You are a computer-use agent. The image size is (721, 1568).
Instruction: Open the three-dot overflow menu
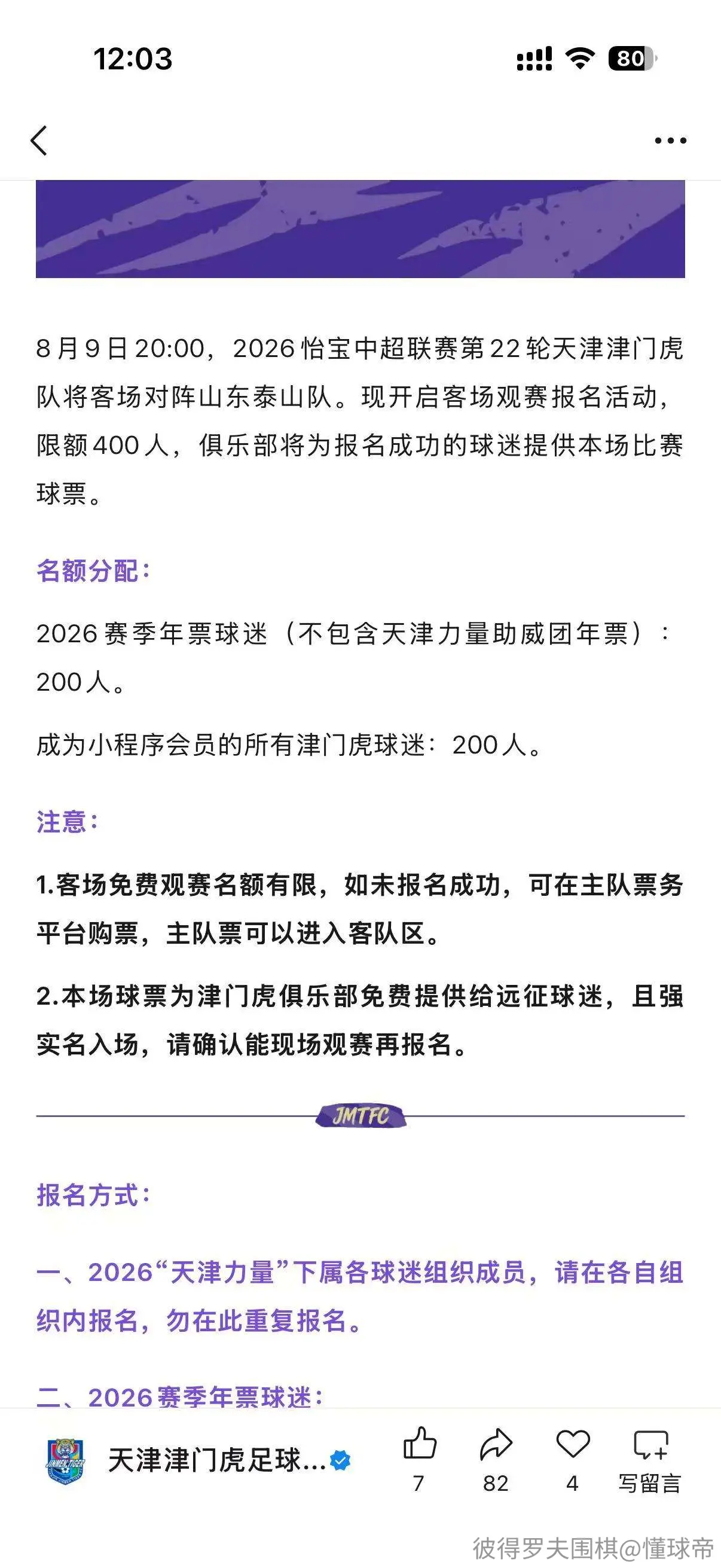670,141
